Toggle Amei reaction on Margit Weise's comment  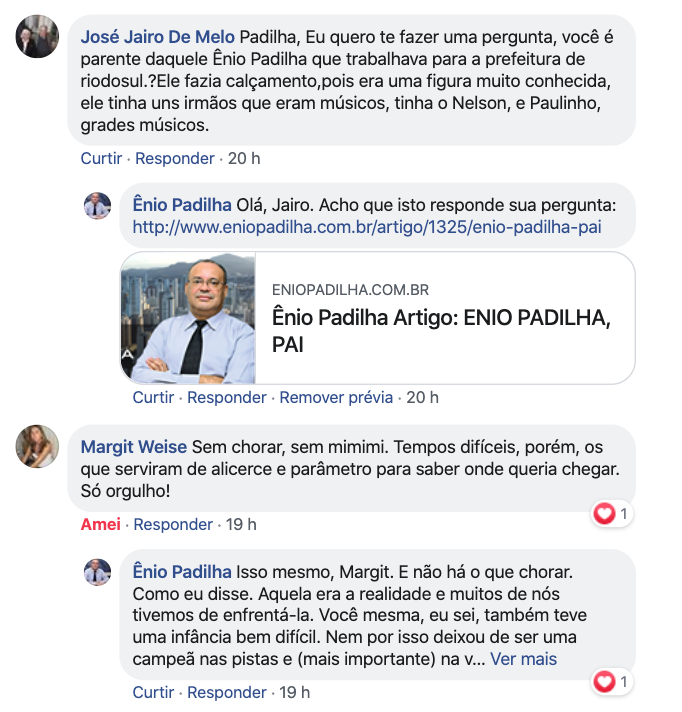click(101, 524)
